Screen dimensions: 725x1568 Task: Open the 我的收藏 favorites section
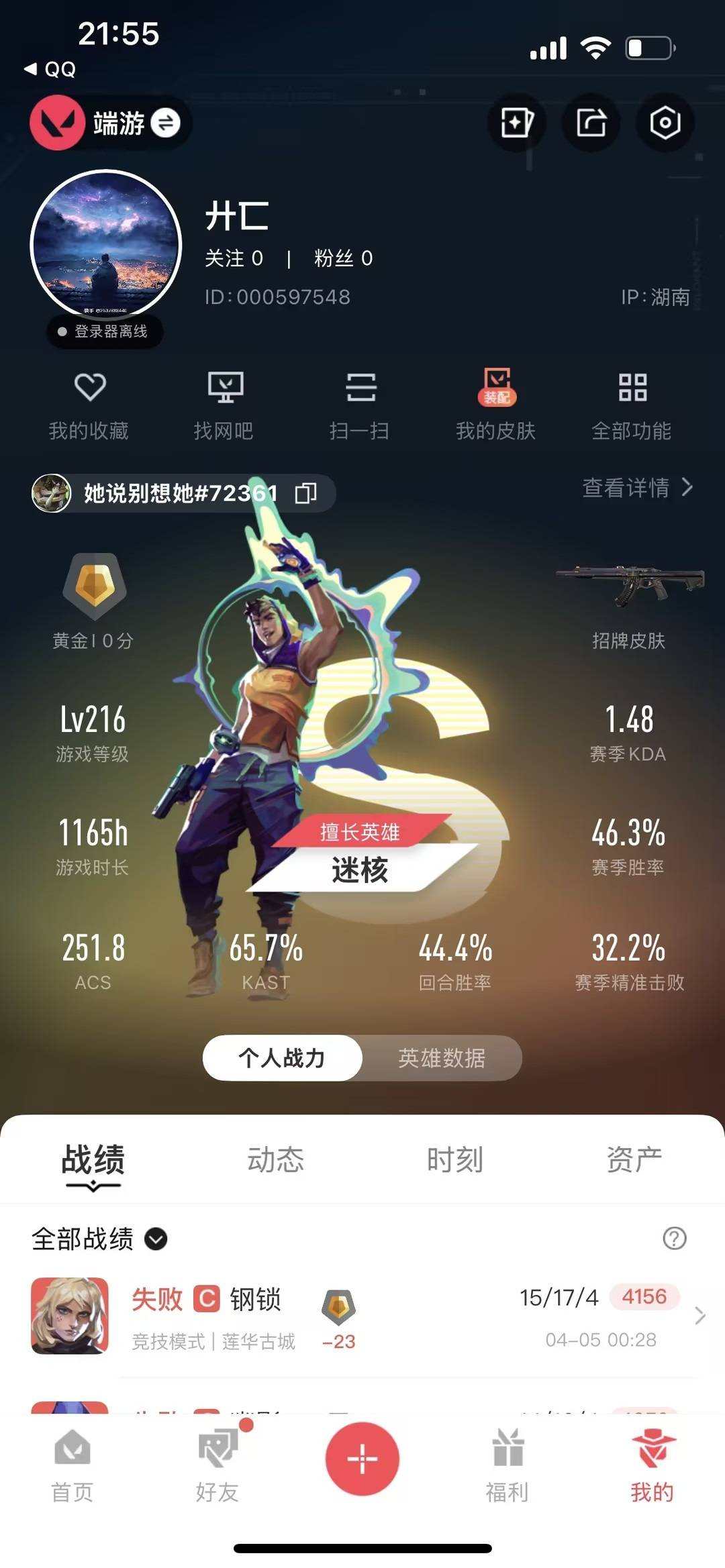[91, 403]
